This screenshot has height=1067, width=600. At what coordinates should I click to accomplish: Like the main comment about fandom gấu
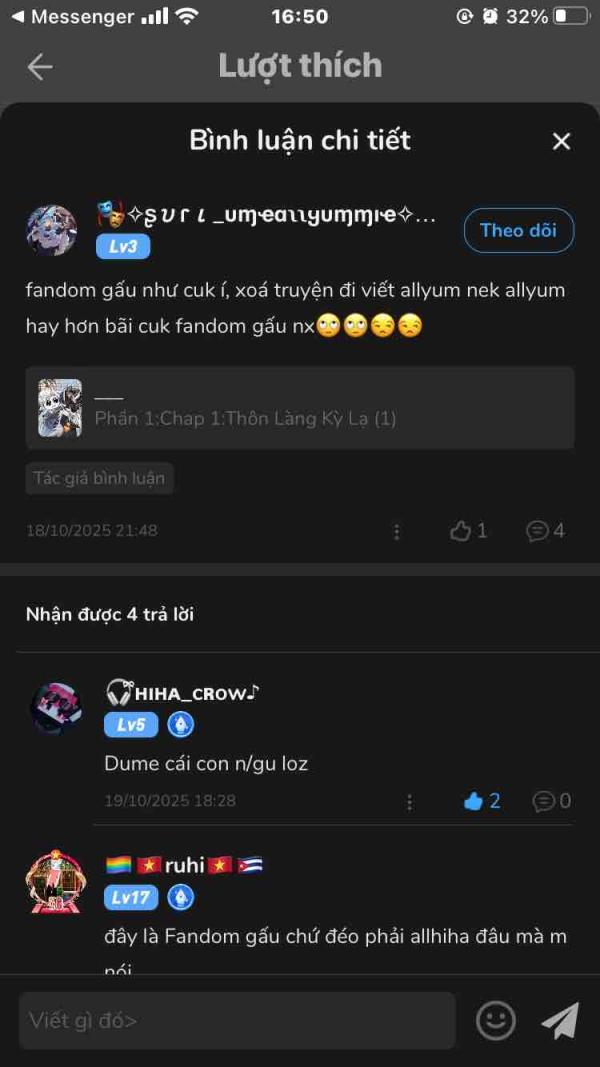pyautogui.click(x=468, y=531)
